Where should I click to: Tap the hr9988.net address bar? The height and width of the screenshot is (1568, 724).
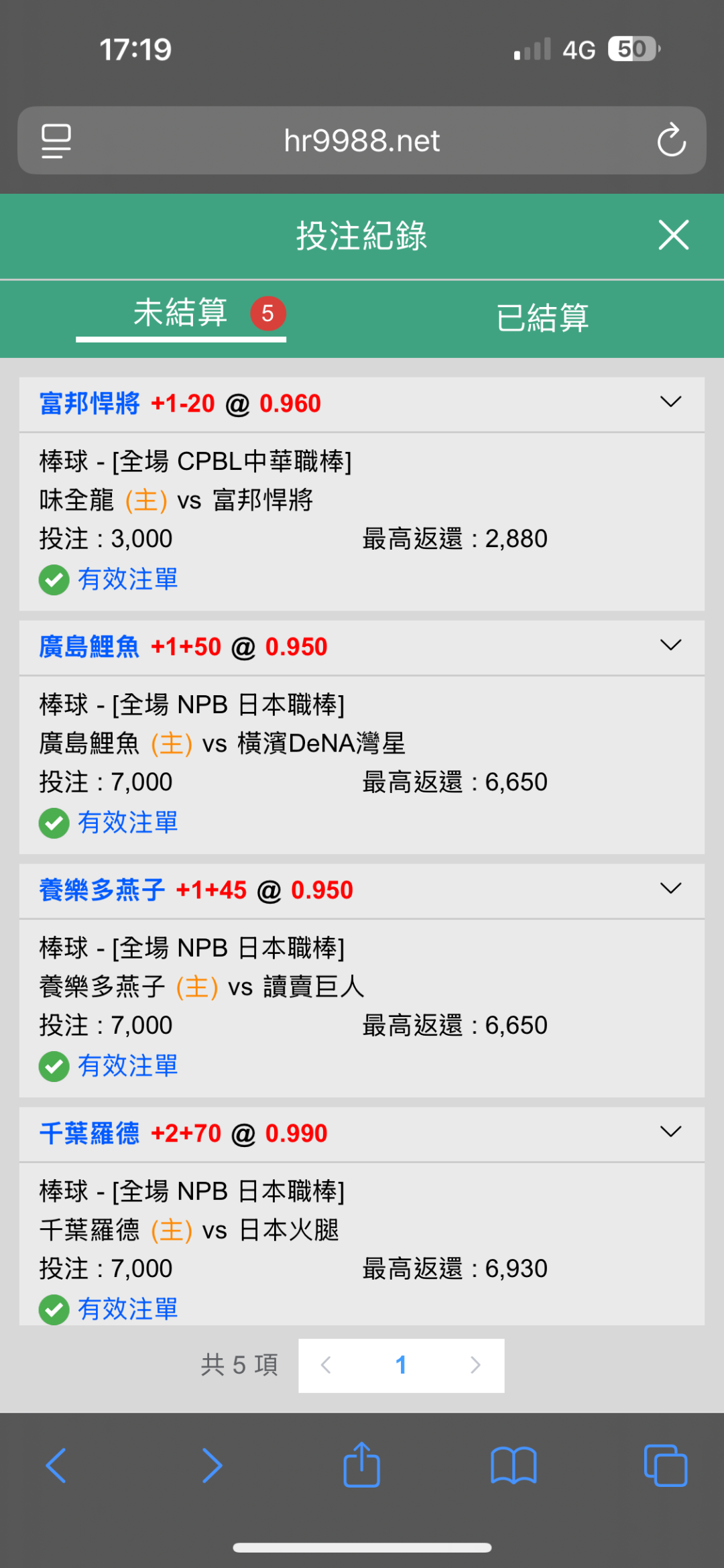click(x=362, y=141)
